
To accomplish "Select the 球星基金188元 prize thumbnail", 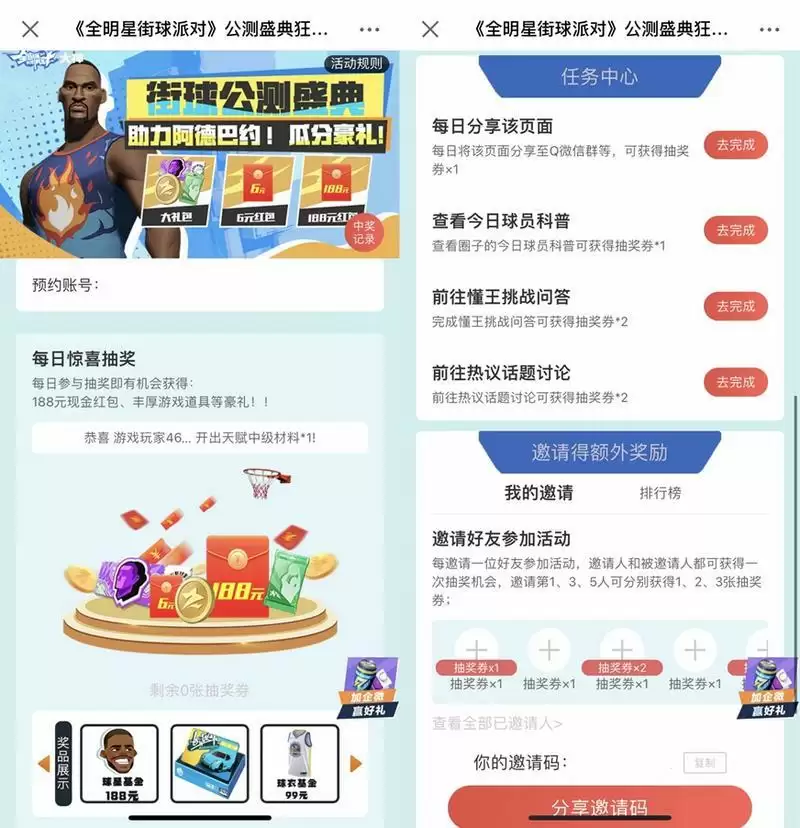I will point(122,762).
